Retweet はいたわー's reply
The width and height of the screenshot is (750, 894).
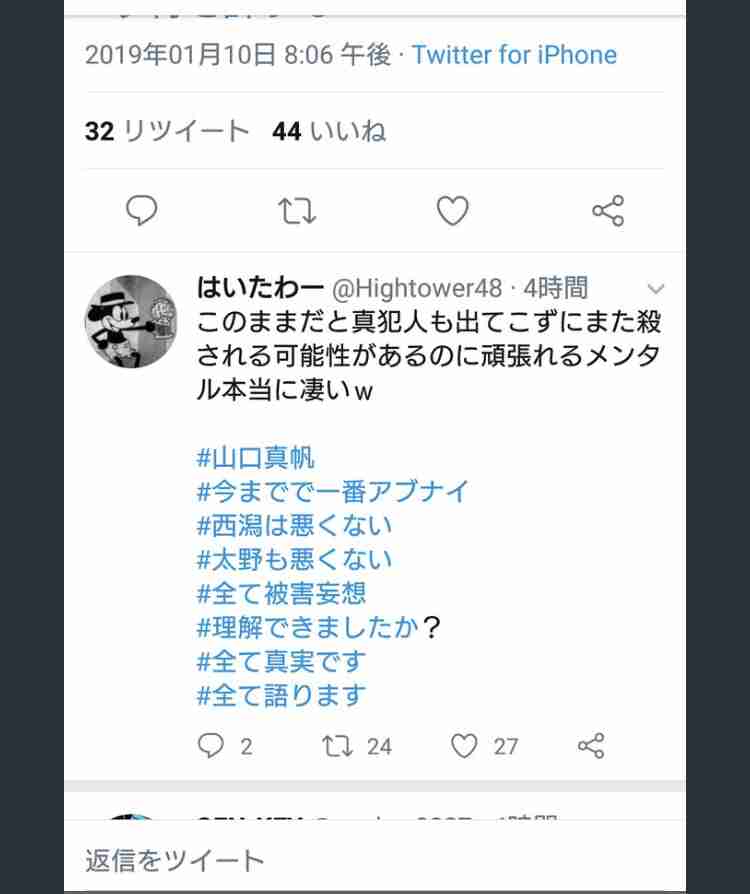pos(334,746)
